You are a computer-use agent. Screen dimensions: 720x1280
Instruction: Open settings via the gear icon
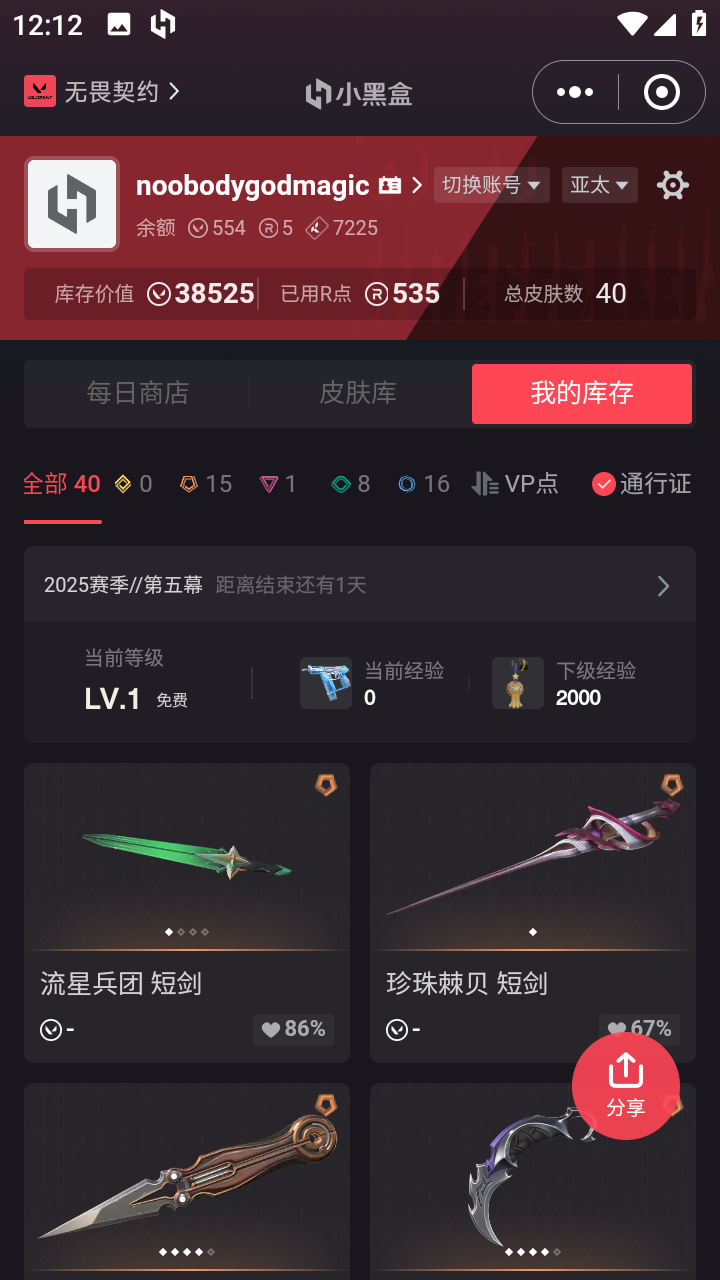click(672, 185)
